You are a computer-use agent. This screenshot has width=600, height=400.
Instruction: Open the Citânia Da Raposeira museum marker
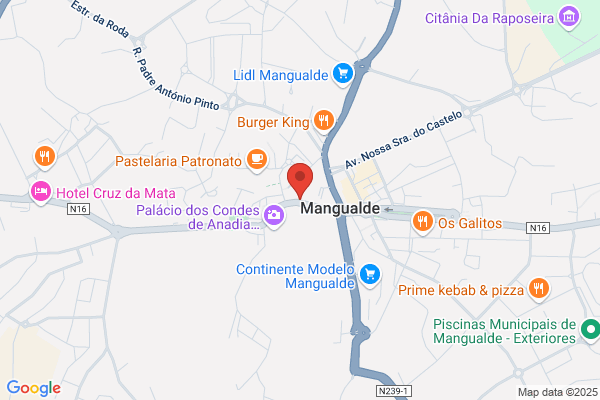(x=569, y=17)
